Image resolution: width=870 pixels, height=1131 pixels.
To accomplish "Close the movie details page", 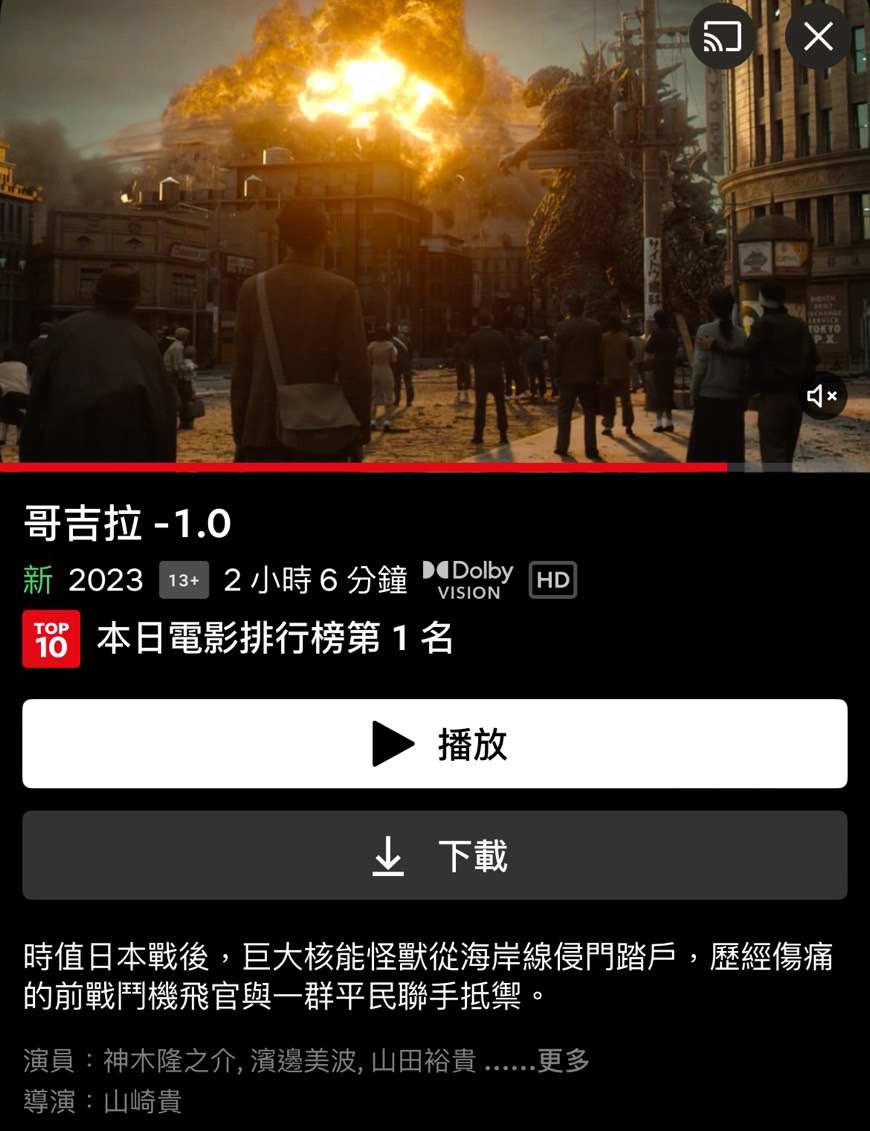I will tap(818, 38).
